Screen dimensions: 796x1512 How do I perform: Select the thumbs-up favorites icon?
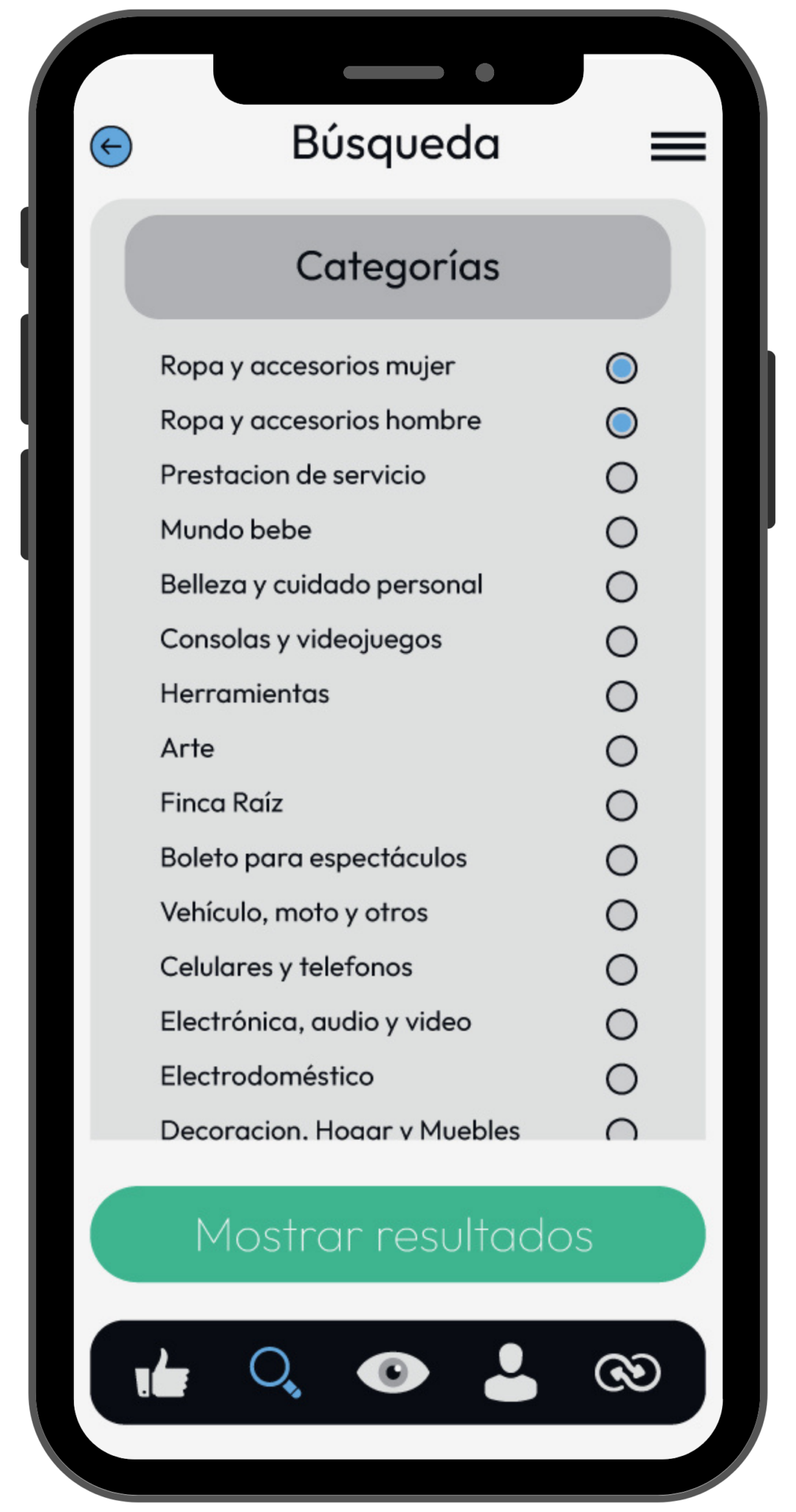pyautogui.click(x=166, y=1370)
